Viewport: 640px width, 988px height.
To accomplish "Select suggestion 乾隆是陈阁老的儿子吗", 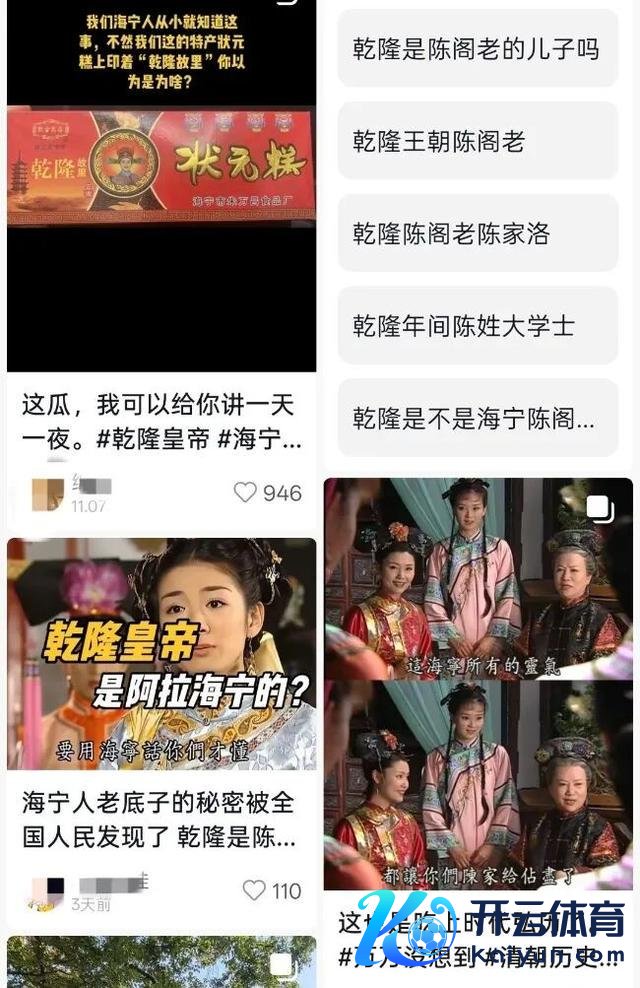I will [478, 49].
